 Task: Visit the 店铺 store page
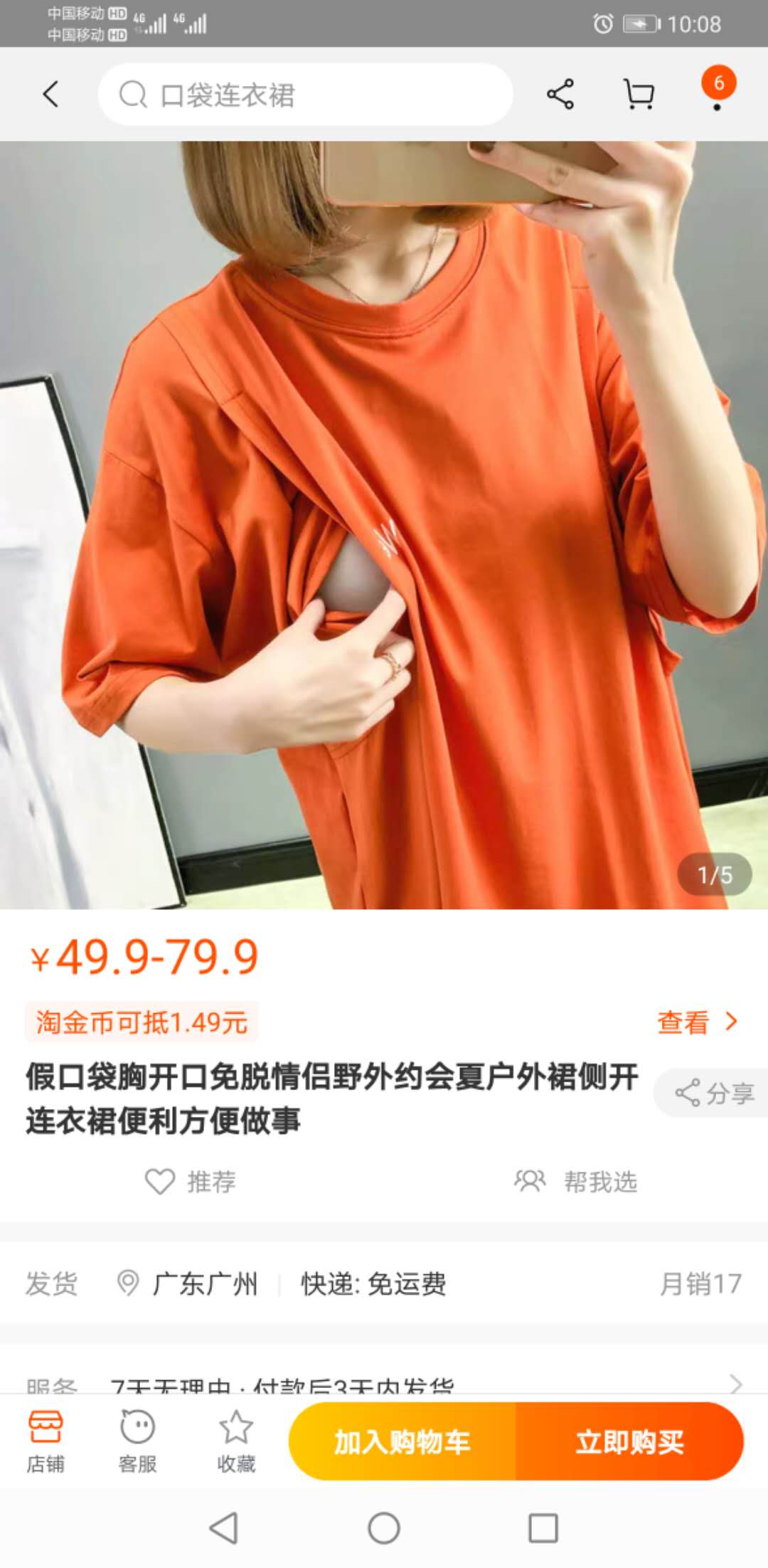click(x=46, y=1441)
